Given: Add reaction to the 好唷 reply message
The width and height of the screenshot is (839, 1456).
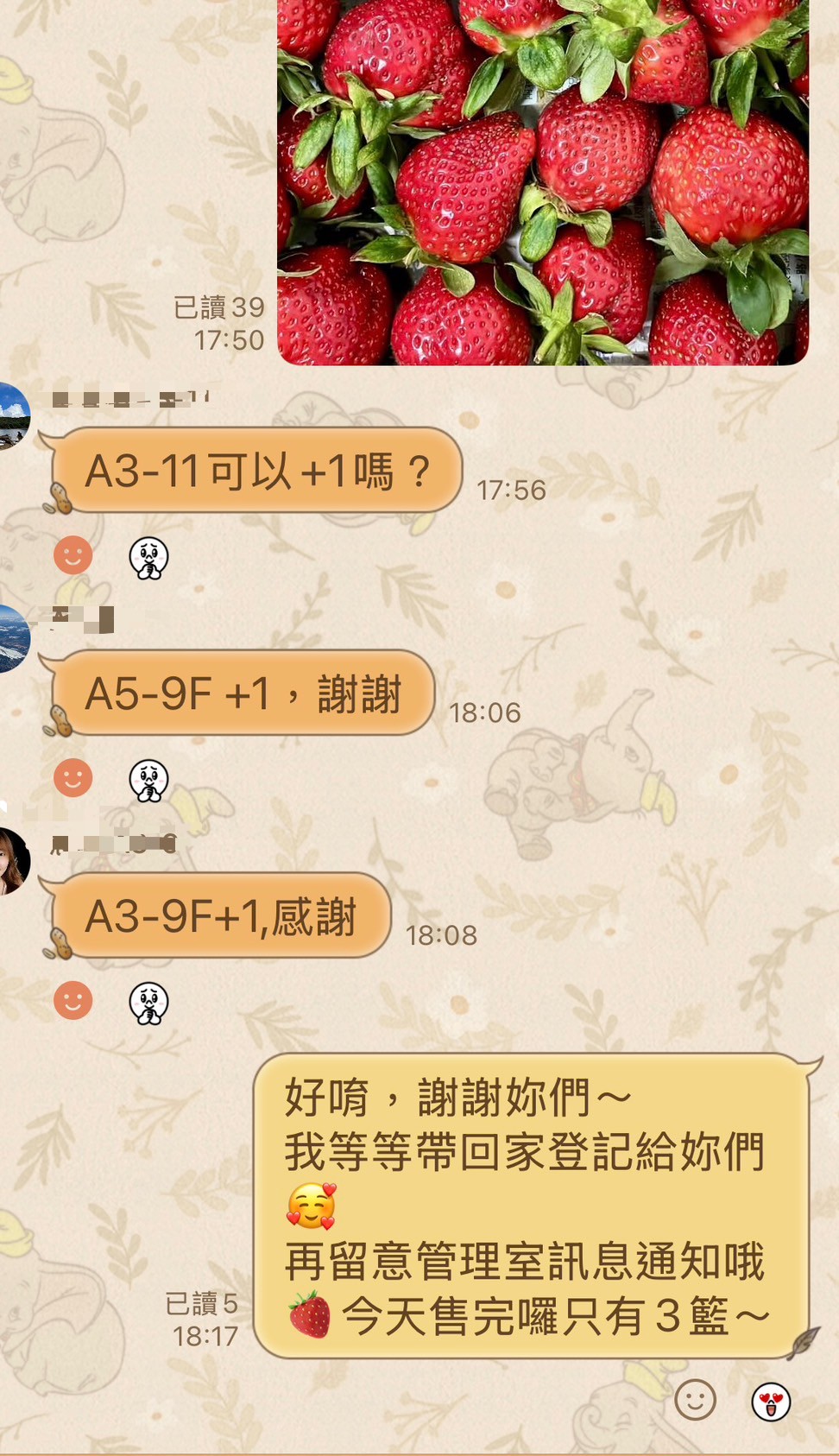Looking at the screenshot, I should pos(695,1400).
